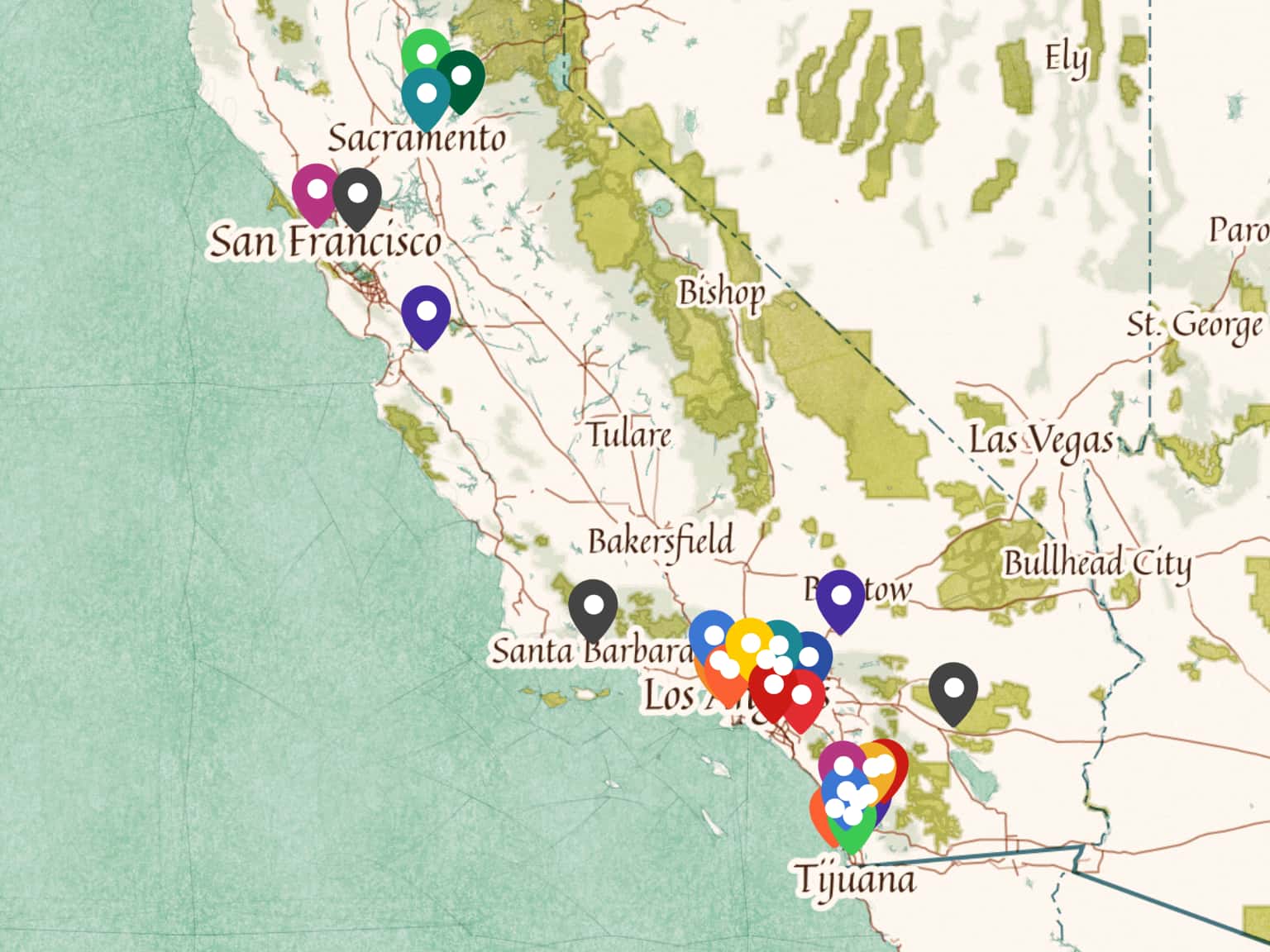
Task: Open the purple pin southeast of San Francisco
Action: (426, 313)
